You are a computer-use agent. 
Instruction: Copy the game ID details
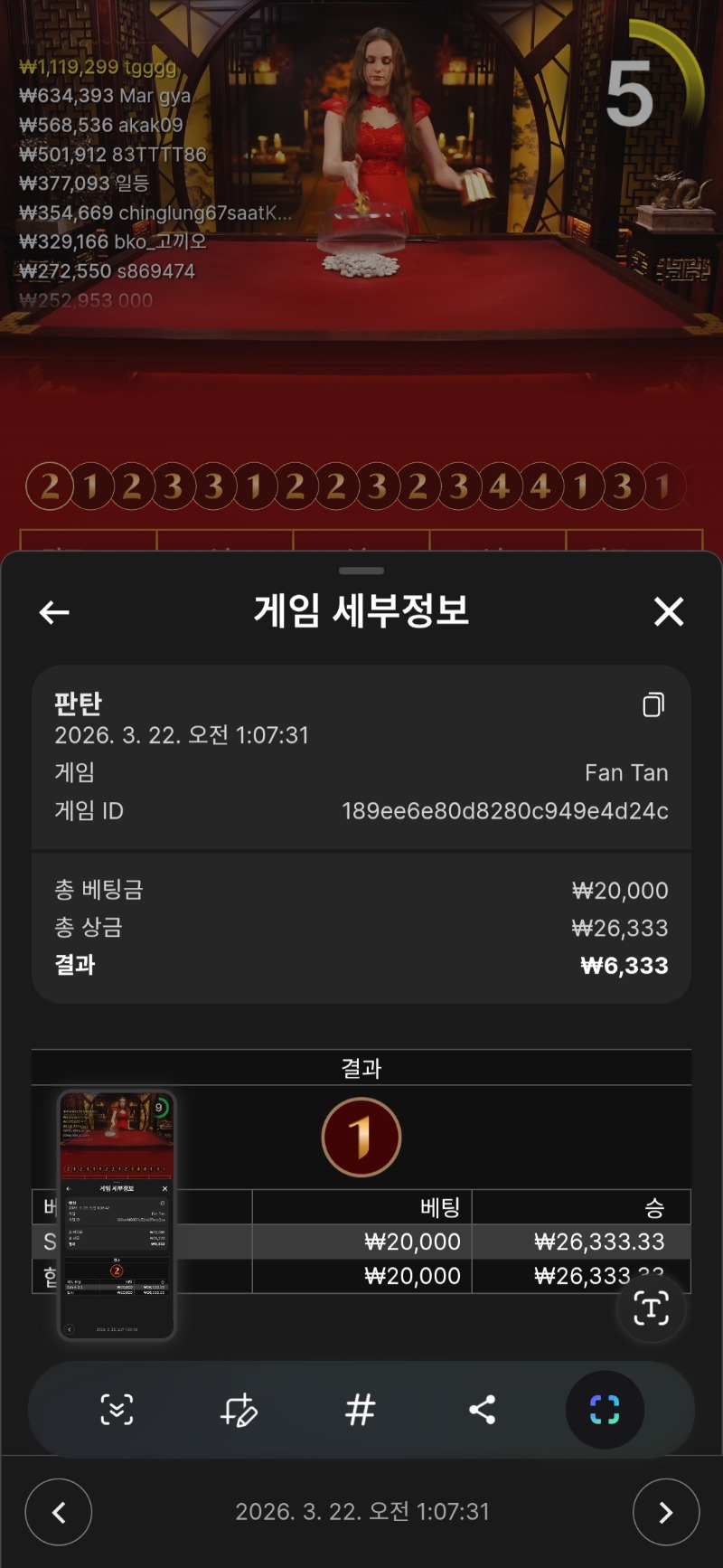coord(653,704)
